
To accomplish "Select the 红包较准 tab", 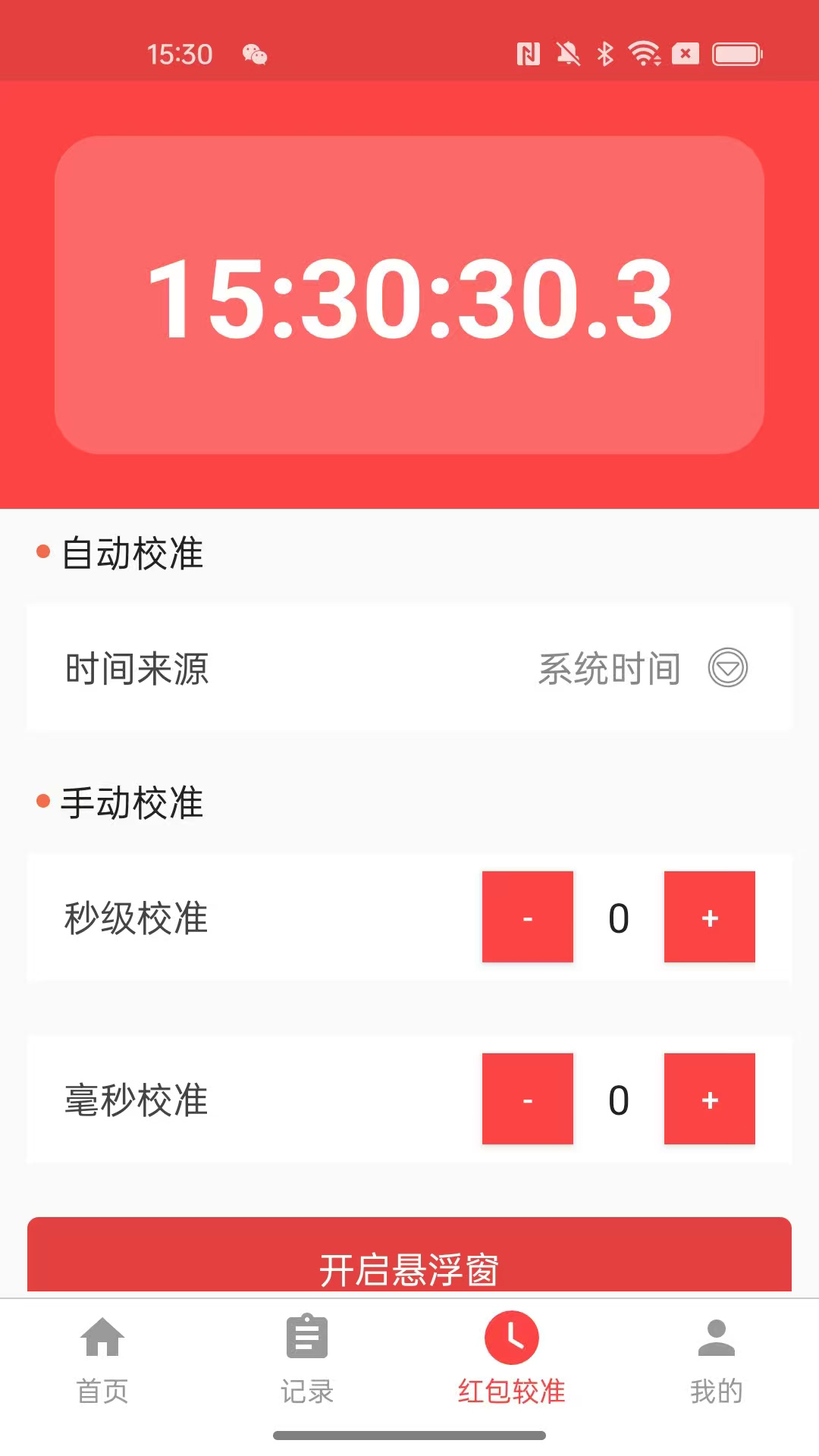I will click(512, 1358).
